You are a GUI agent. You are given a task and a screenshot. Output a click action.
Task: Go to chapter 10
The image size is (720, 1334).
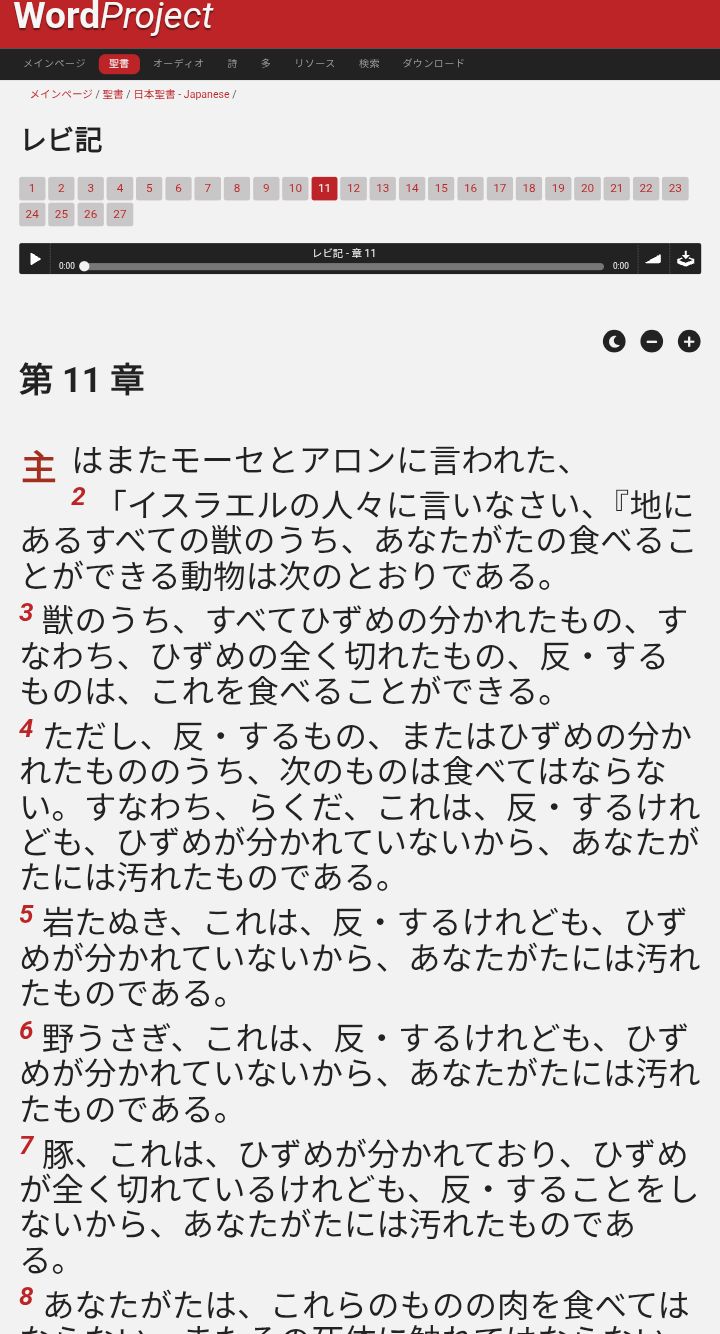click(295, 188)
